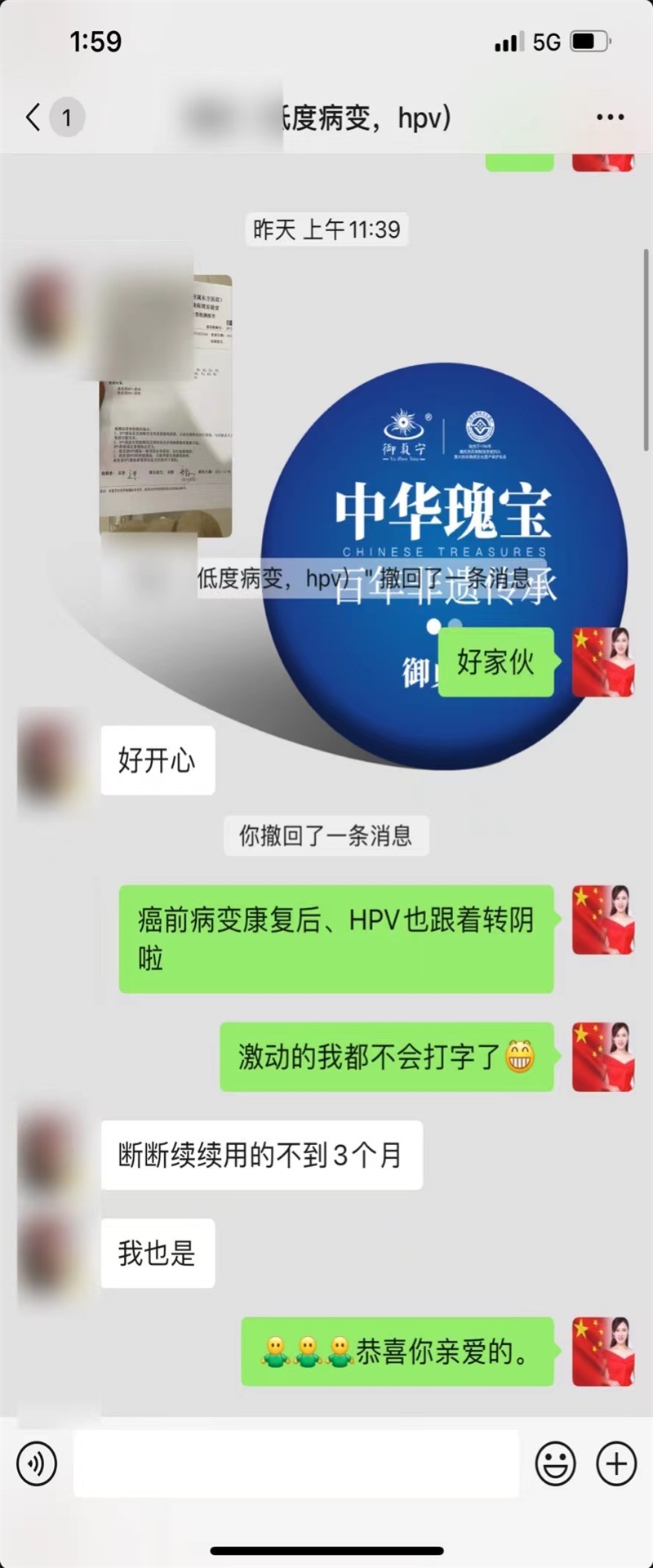Open the avatar beside 激动的我都不会打字了 message
The image size is (653, 1568).
point(602,1056)
